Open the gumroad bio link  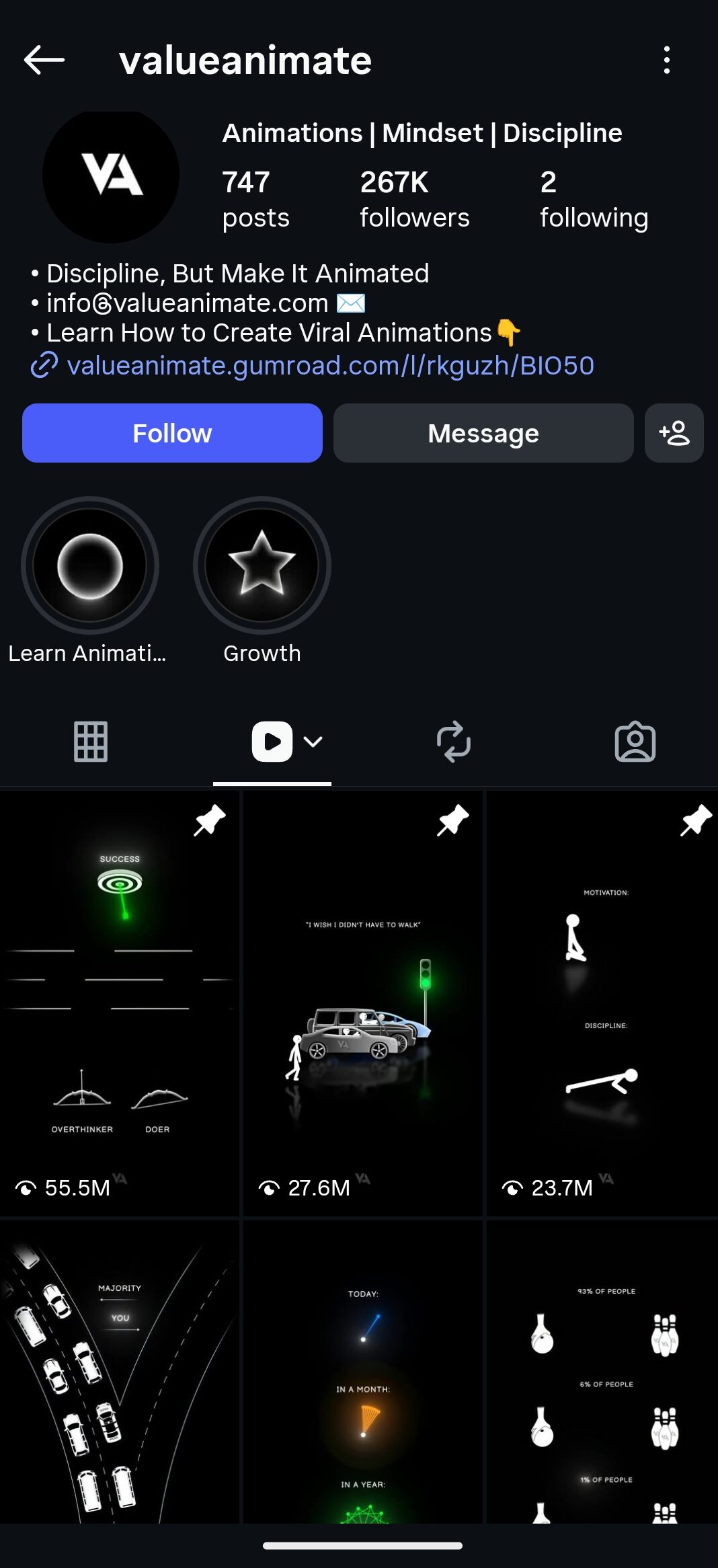tap(330, 366)
